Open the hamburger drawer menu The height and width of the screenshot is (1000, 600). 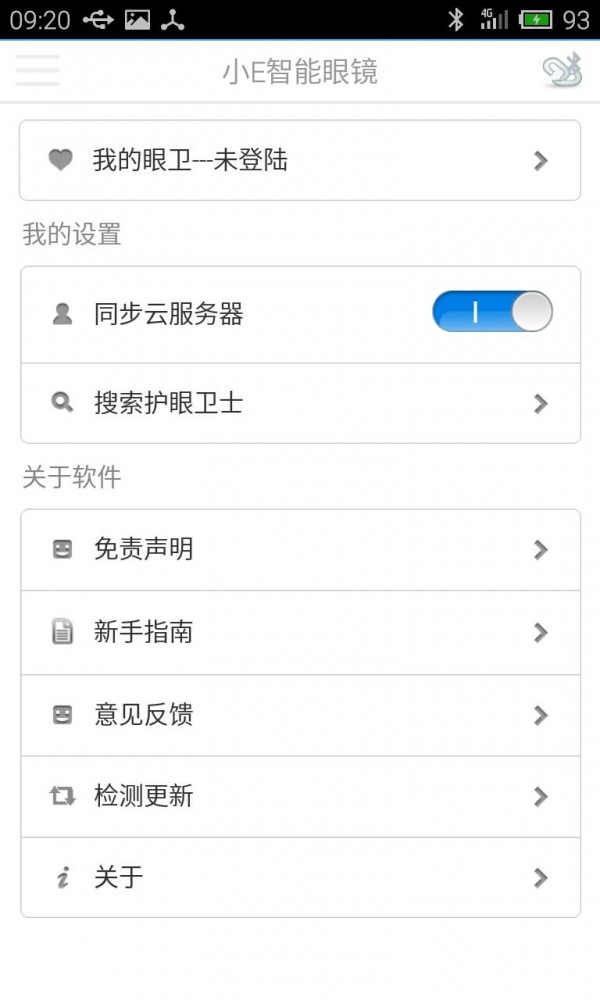tap(38, 70)
